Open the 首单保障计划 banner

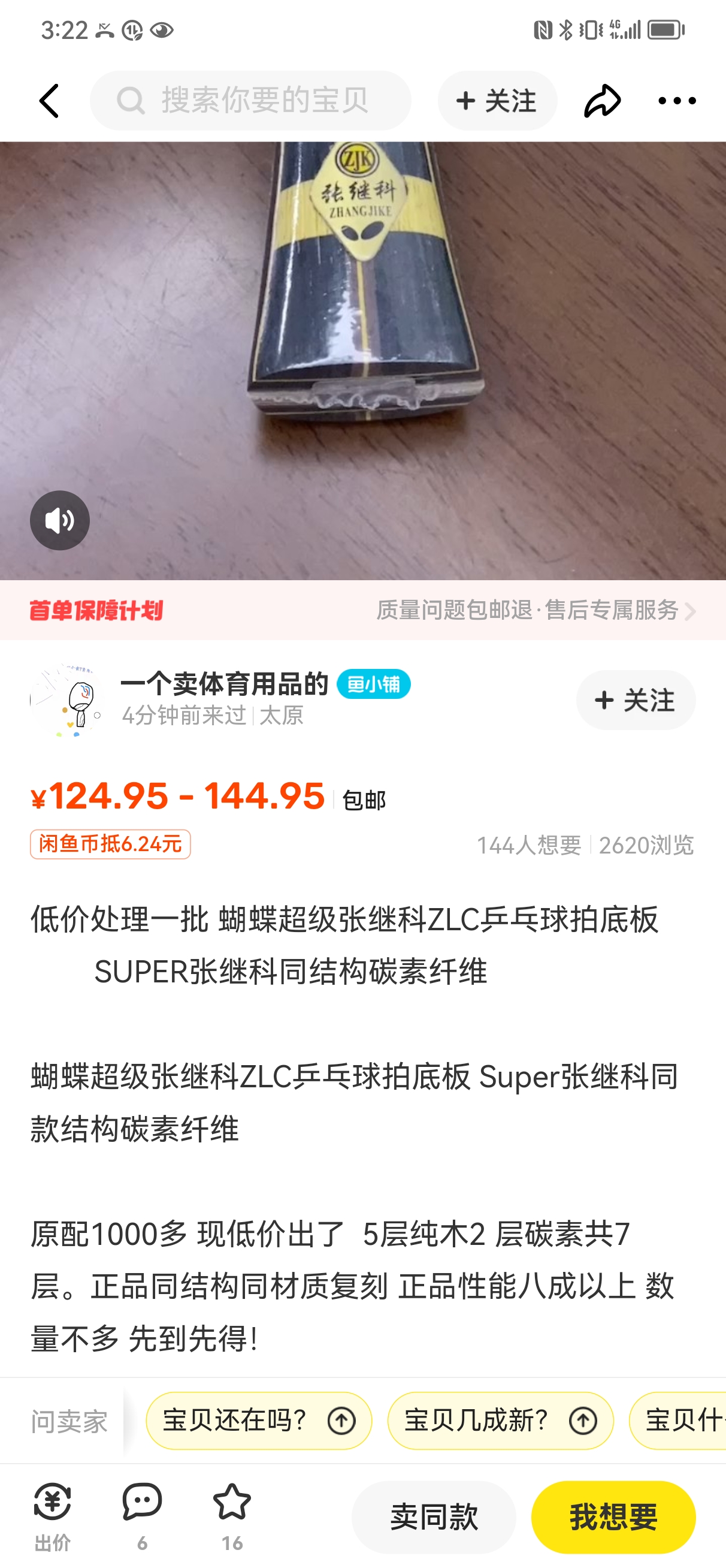[x=362, y=610]
